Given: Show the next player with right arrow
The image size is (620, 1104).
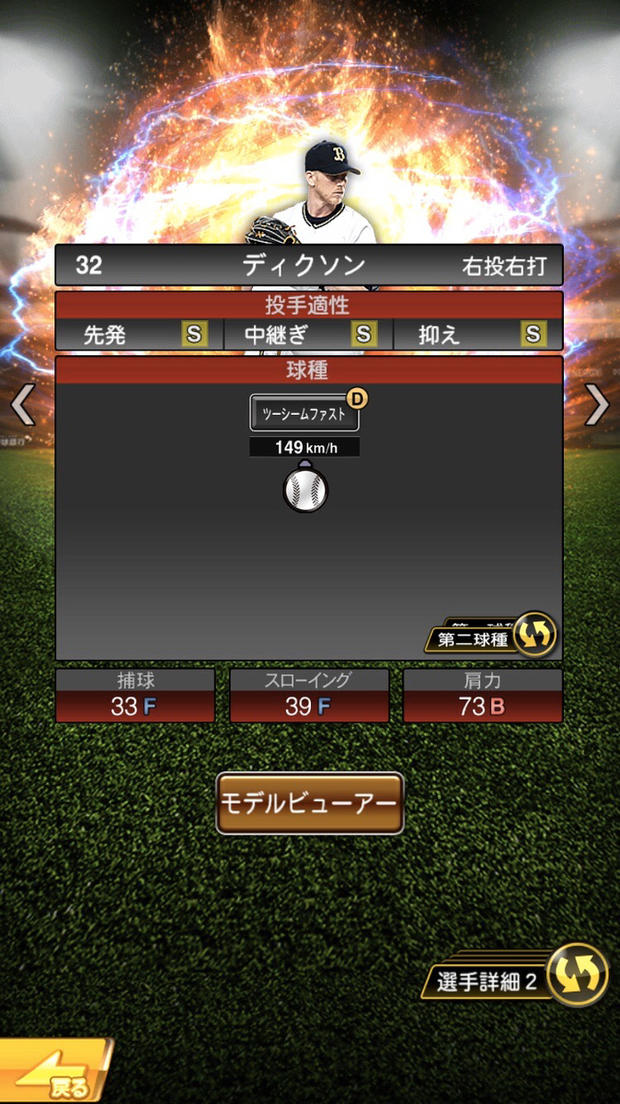Looking at the screenshot, I should point(597,405).
